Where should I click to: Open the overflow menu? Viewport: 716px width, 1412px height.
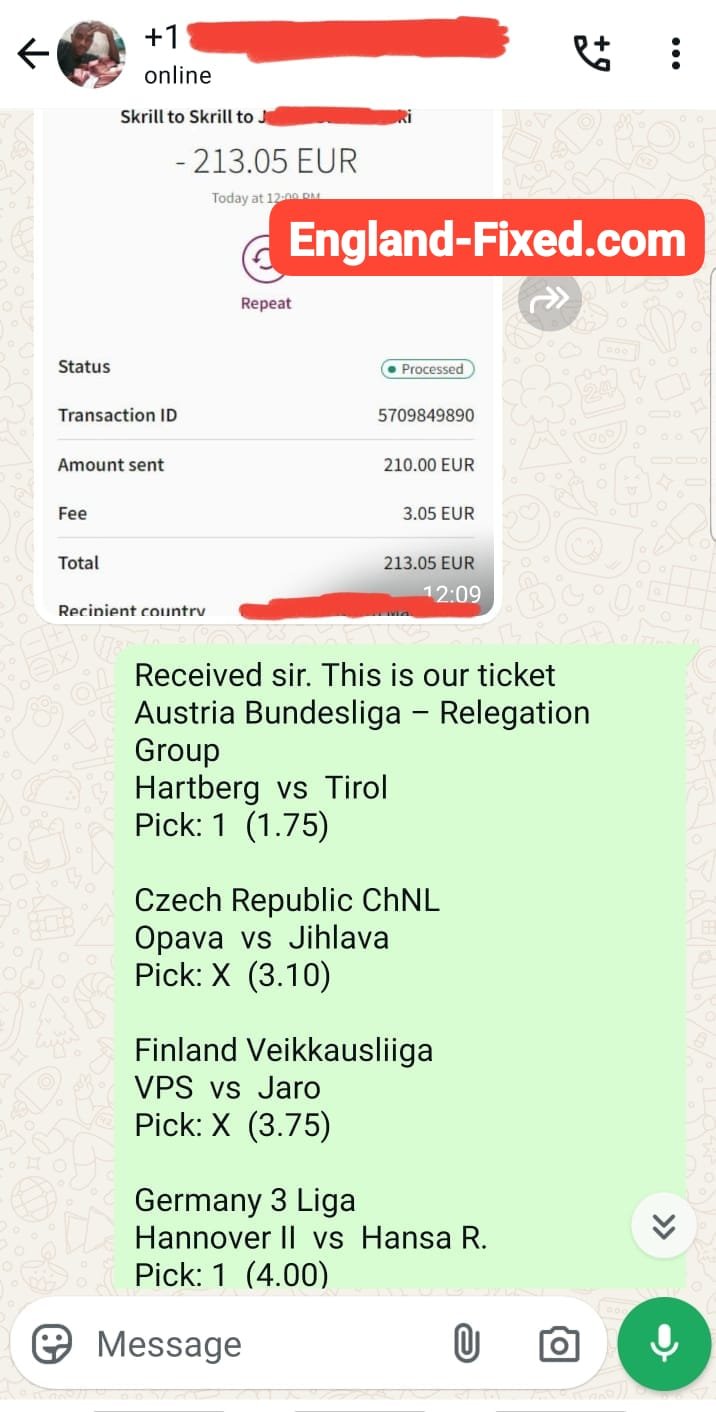pyautogui.click(x=676, y=53)
